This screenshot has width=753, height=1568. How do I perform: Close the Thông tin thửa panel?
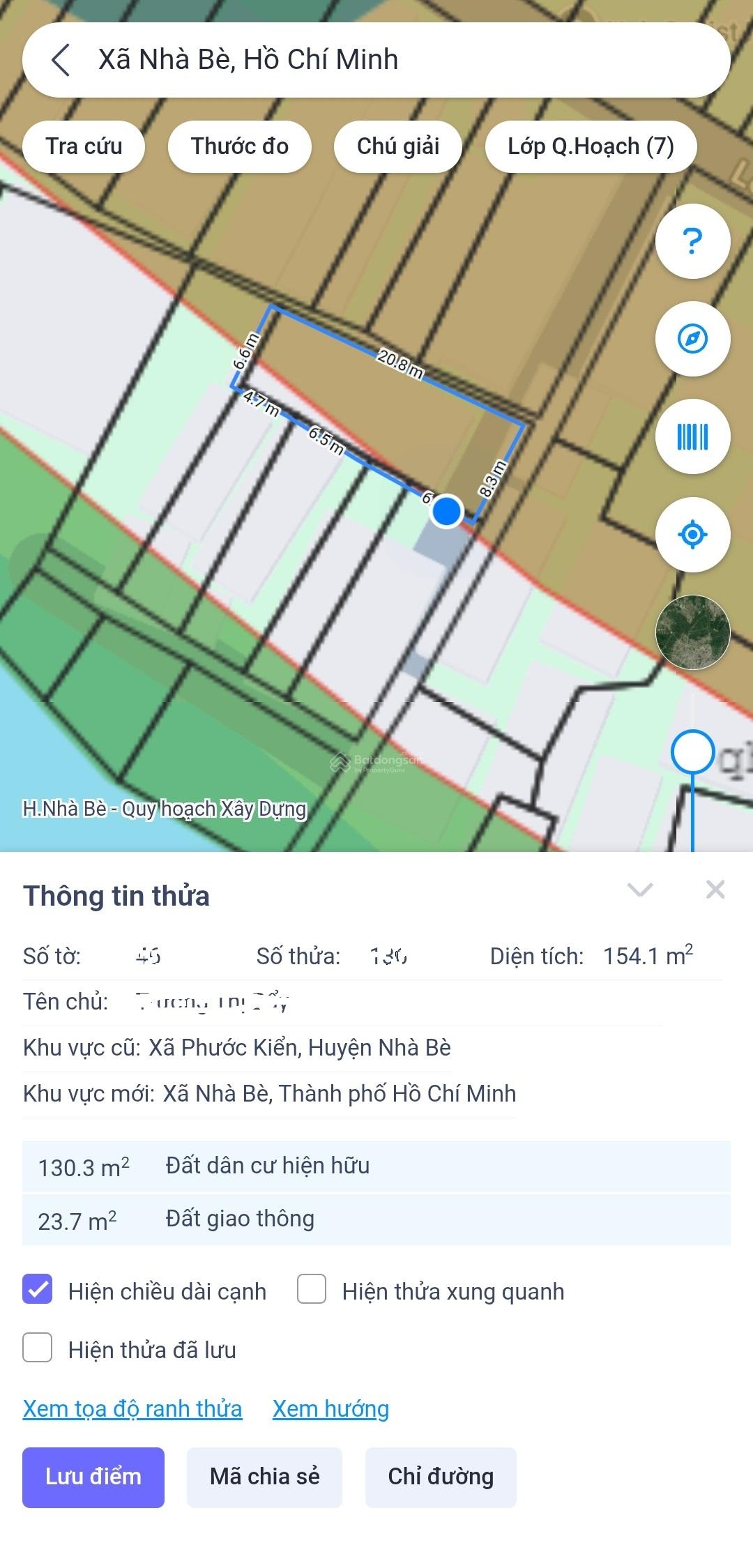tap(715, 890)
